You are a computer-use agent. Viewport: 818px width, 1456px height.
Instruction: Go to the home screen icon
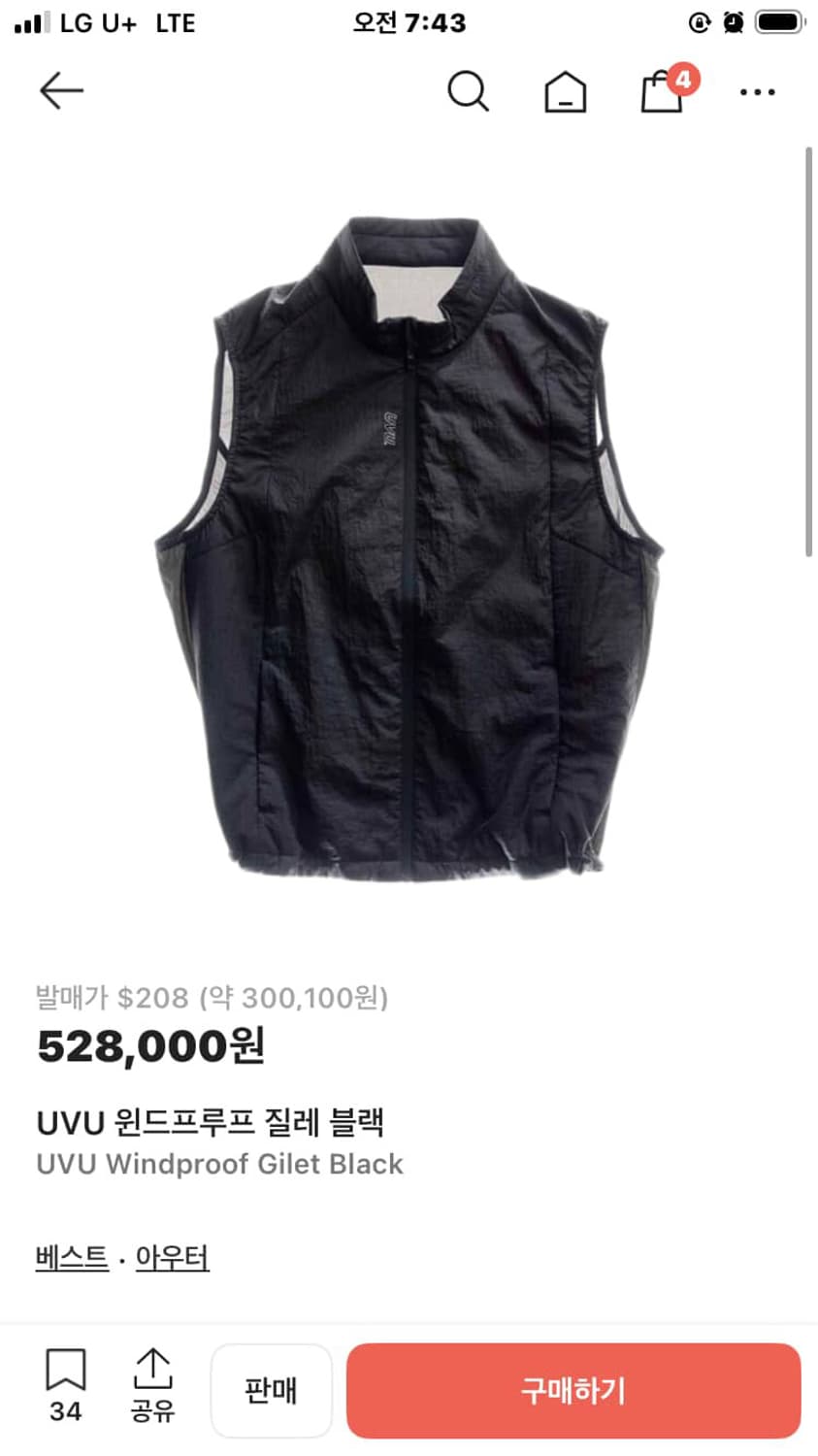click(x=565, y=91)
